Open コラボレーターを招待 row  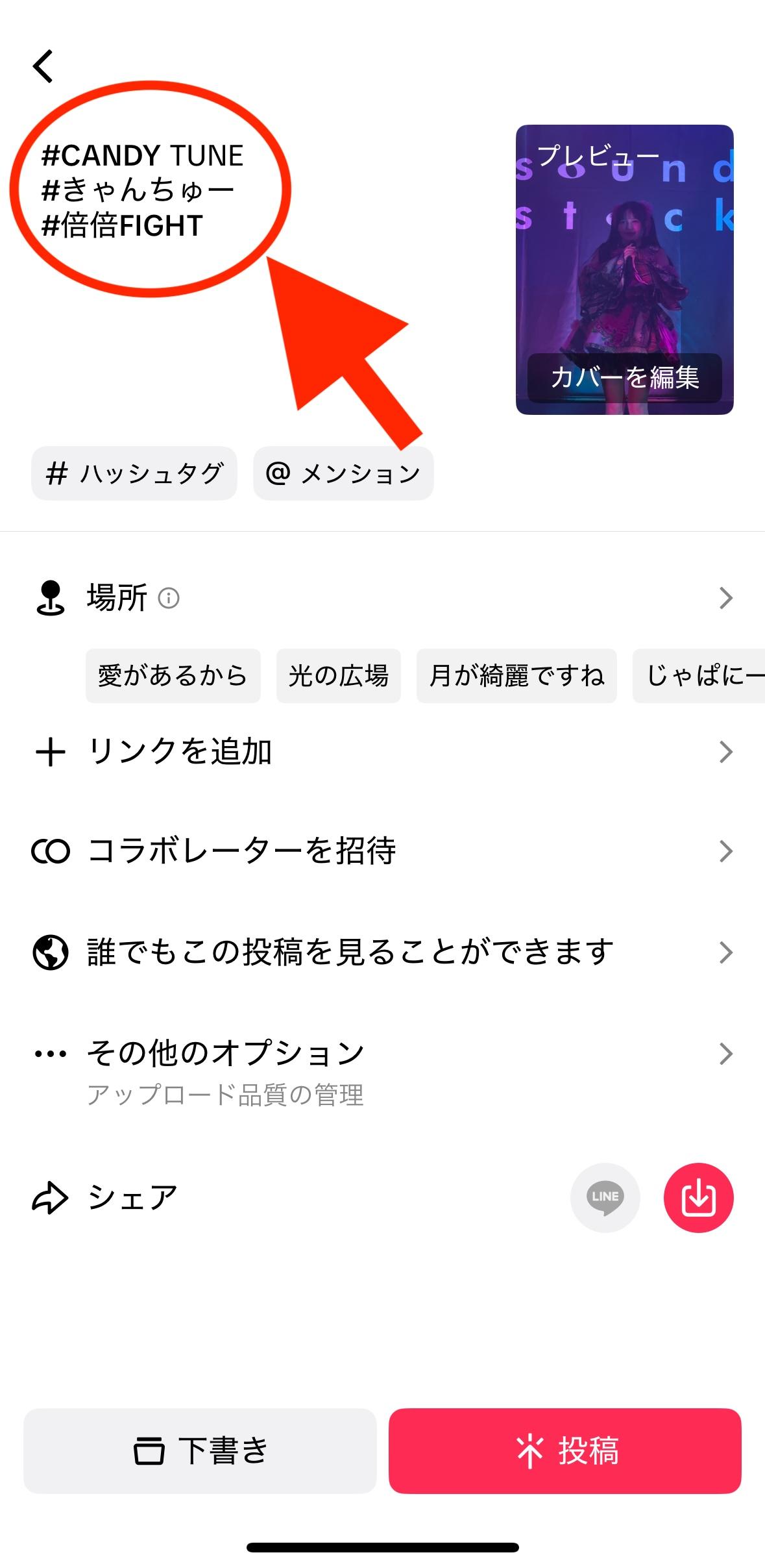[383, 851]
